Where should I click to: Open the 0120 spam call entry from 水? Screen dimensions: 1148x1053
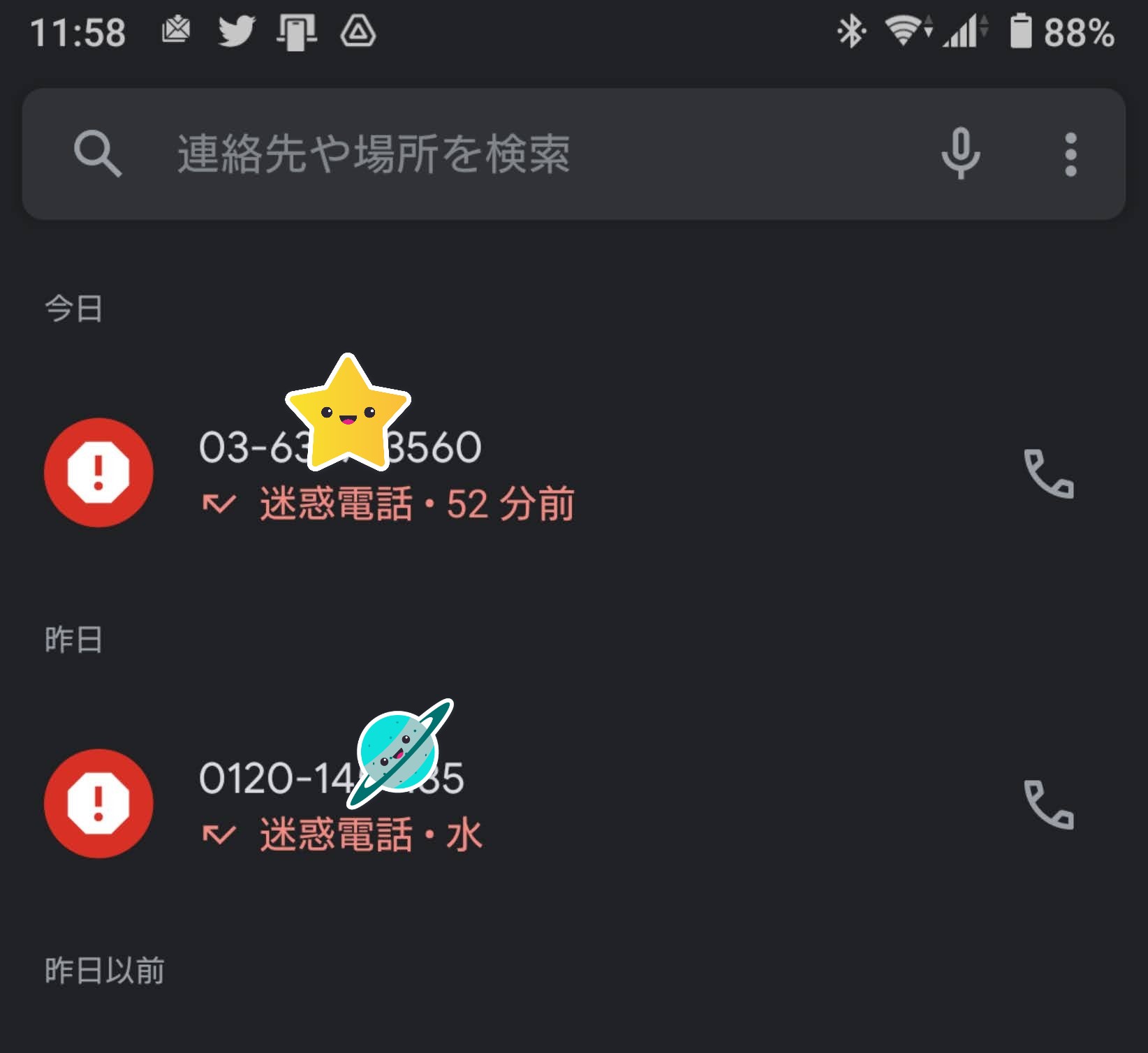click(x=559, y=804)
